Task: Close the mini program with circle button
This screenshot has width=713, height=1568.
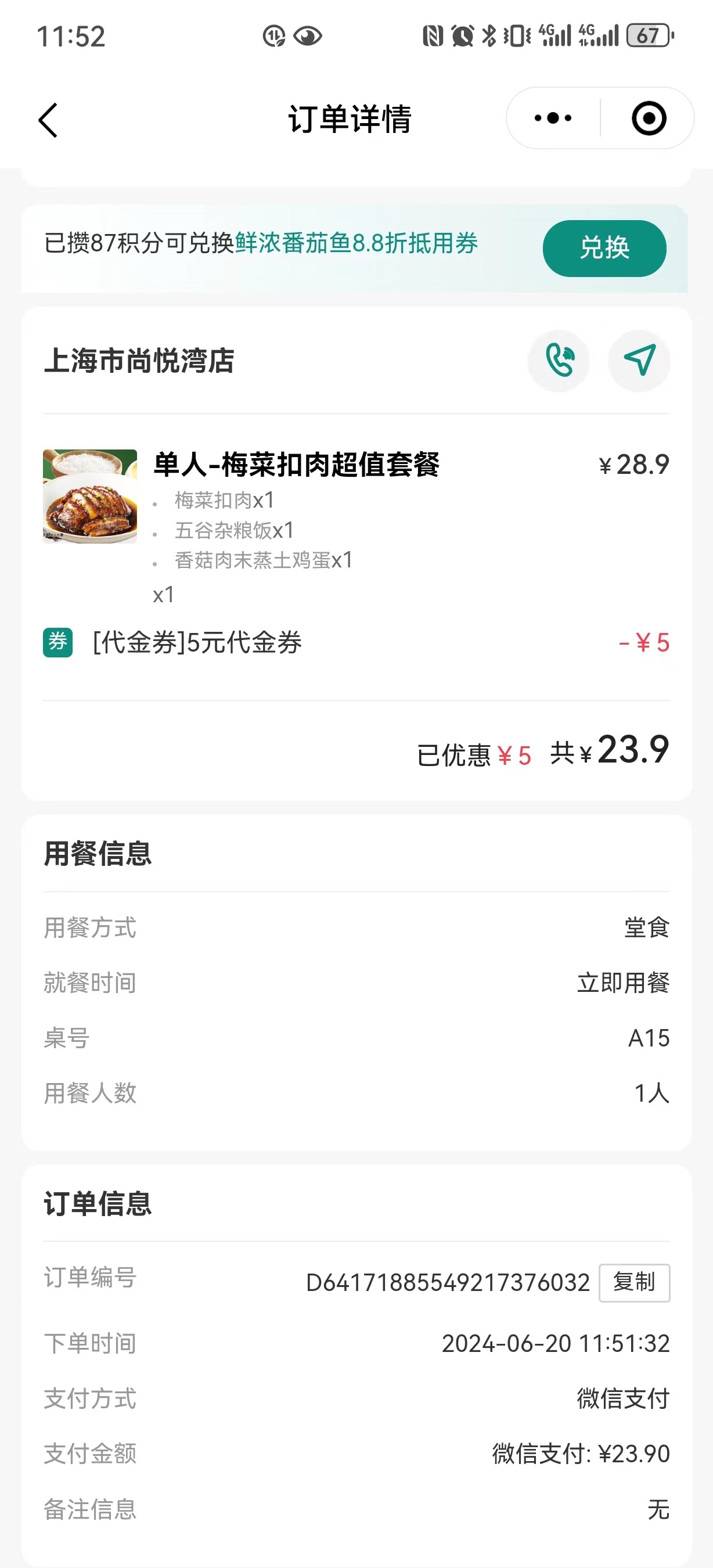Action: 649,118
